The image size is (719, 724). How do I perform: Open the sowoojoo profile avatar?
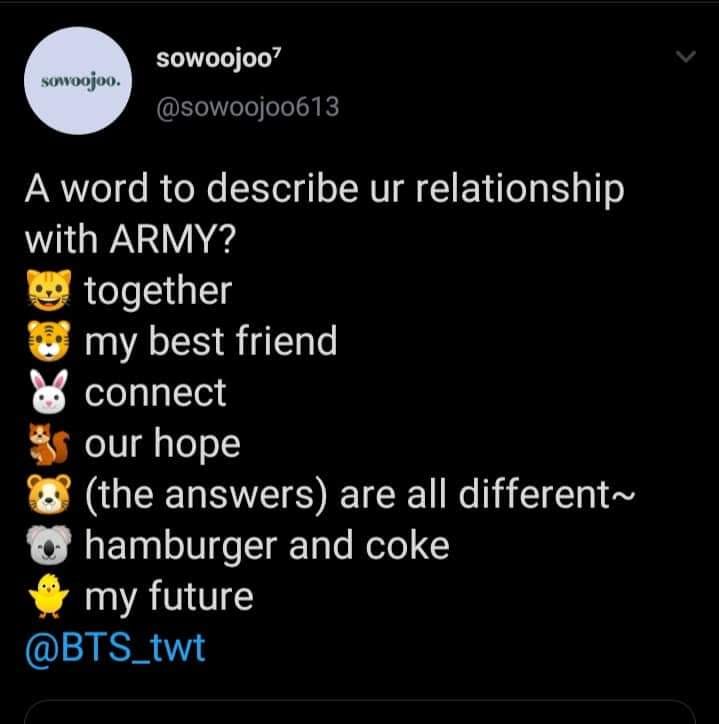point(80,81)
